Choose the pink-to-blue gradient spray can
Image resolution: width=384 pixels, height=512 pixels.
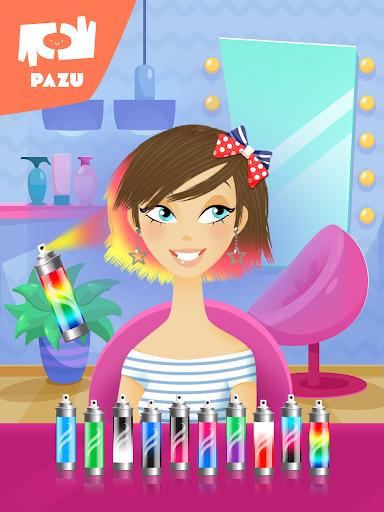click(x=208, y=437)
